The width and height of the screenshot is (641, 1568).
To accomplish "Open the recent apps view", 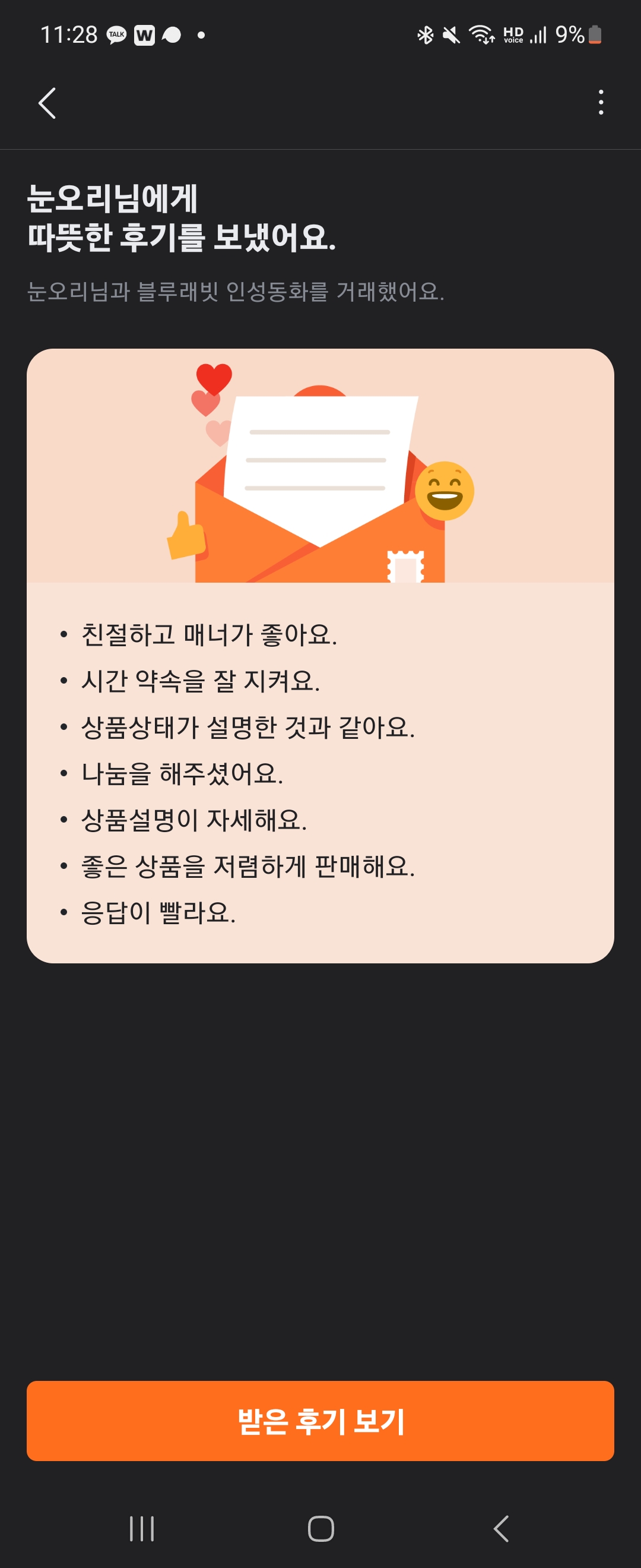I will click(142, 1528).
